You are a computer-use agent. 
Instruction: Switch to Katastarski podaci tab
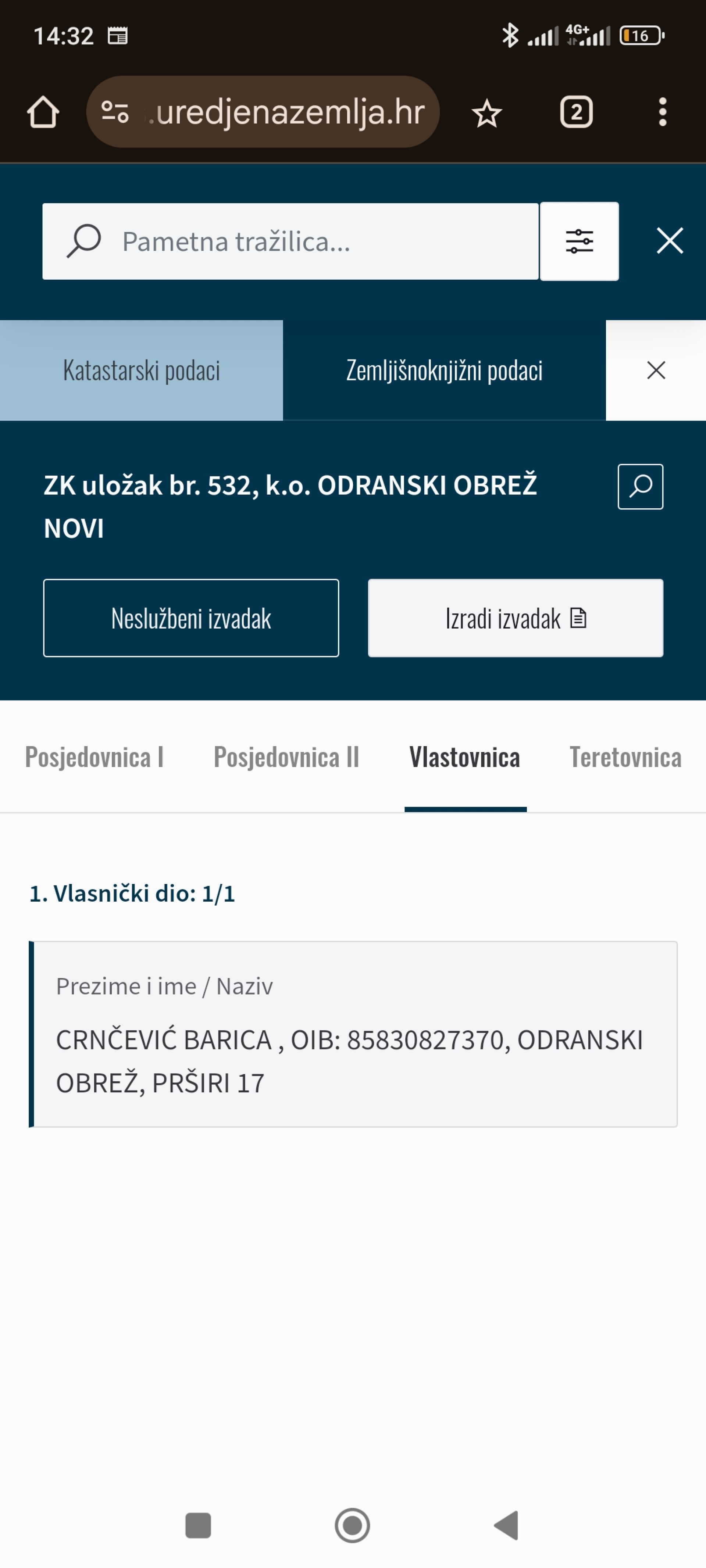point(141,370)
